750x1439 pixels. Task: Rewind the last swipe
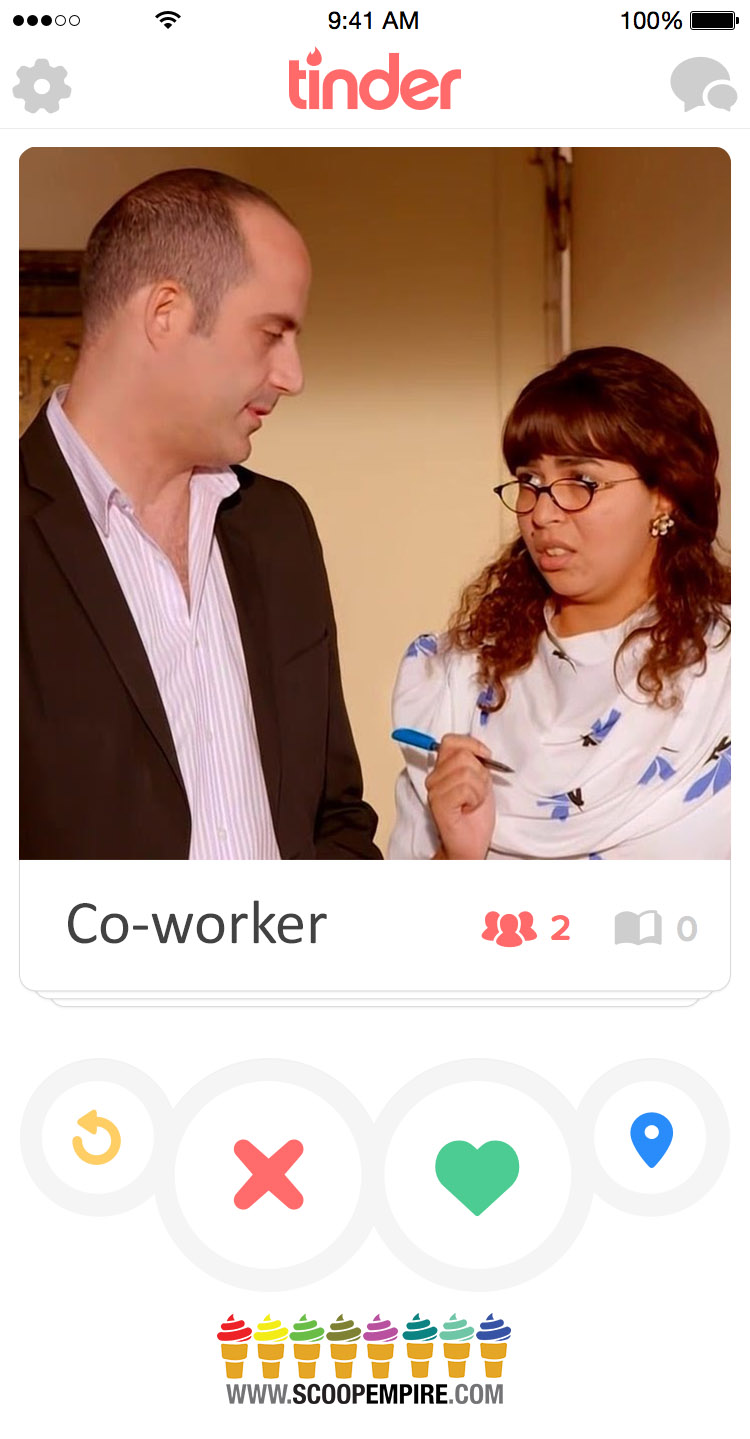[97, 1138]
